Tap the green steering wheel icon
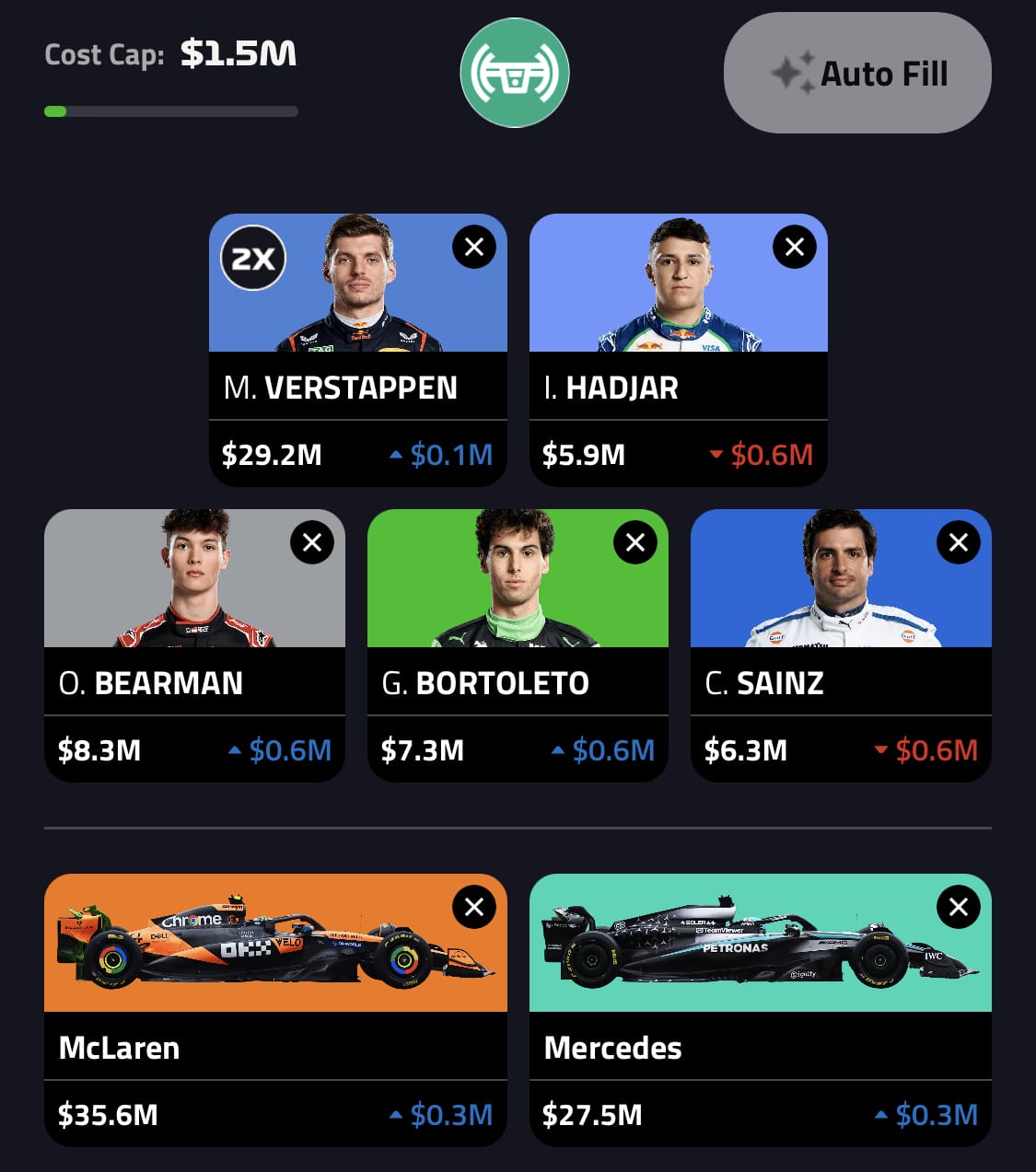The image size is (1036, 1172). [515, 74]
